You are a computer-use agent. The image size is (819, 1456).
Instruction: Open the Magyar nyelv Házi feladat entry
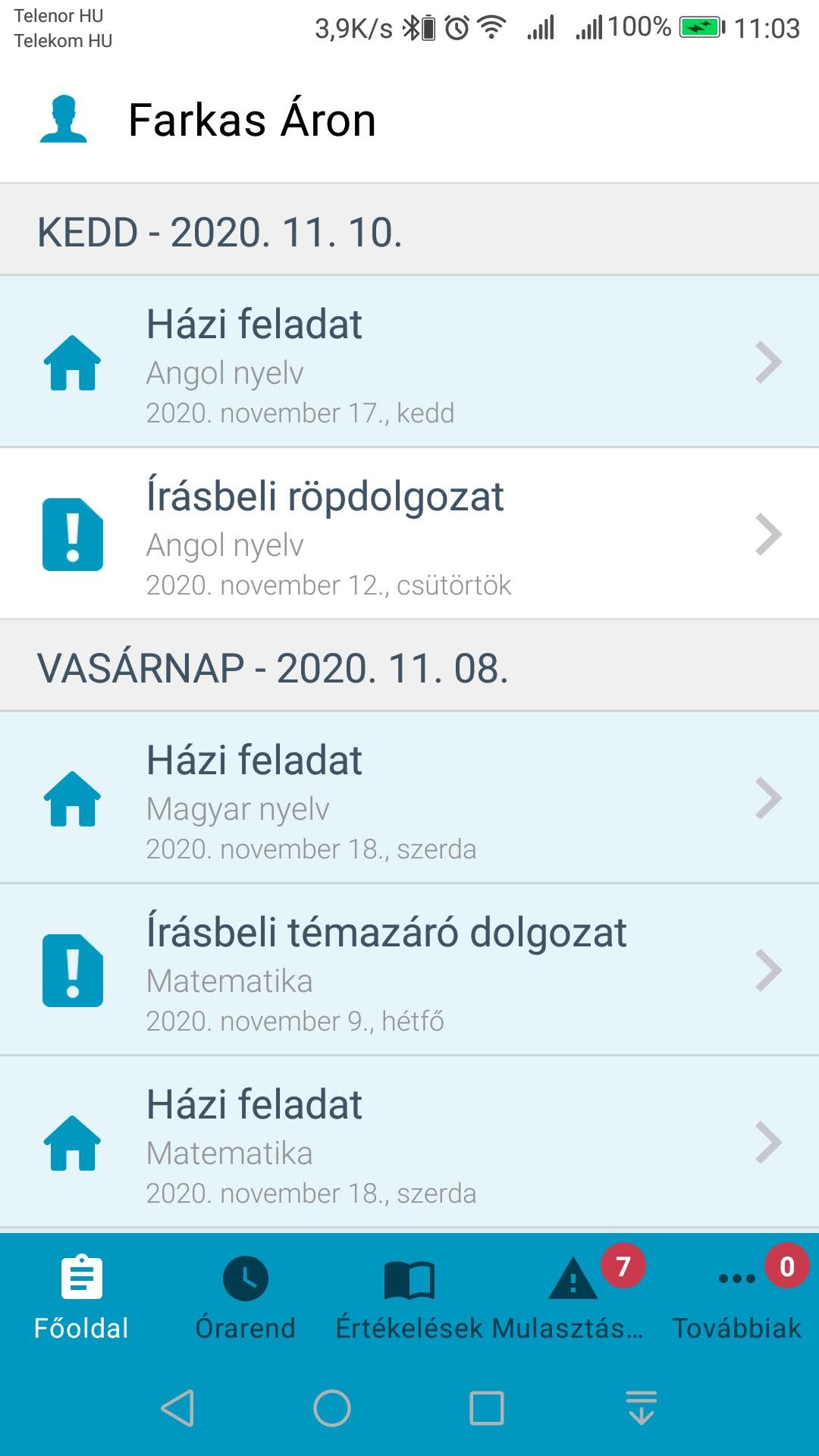(409, 797)
